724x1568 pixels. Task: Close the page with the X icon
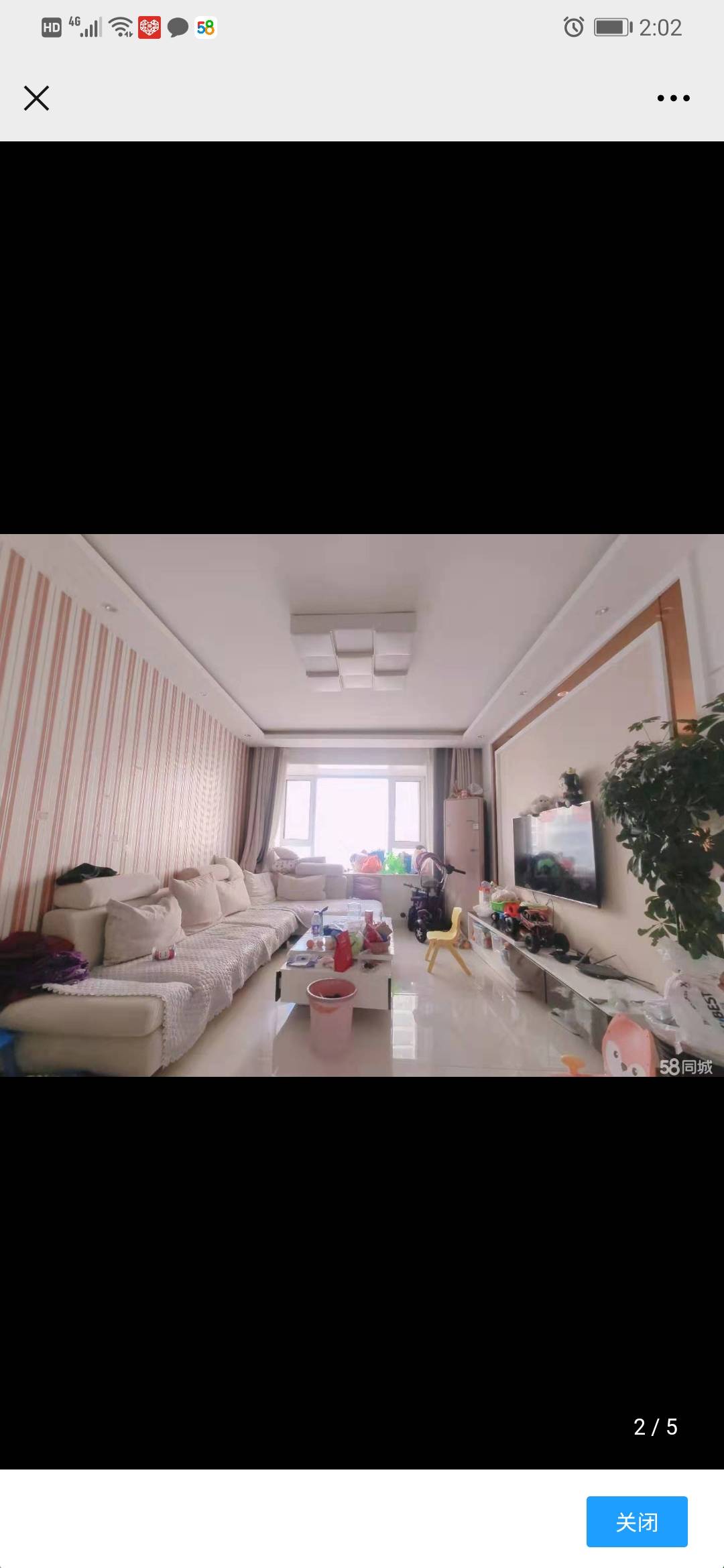pos(36,98)
